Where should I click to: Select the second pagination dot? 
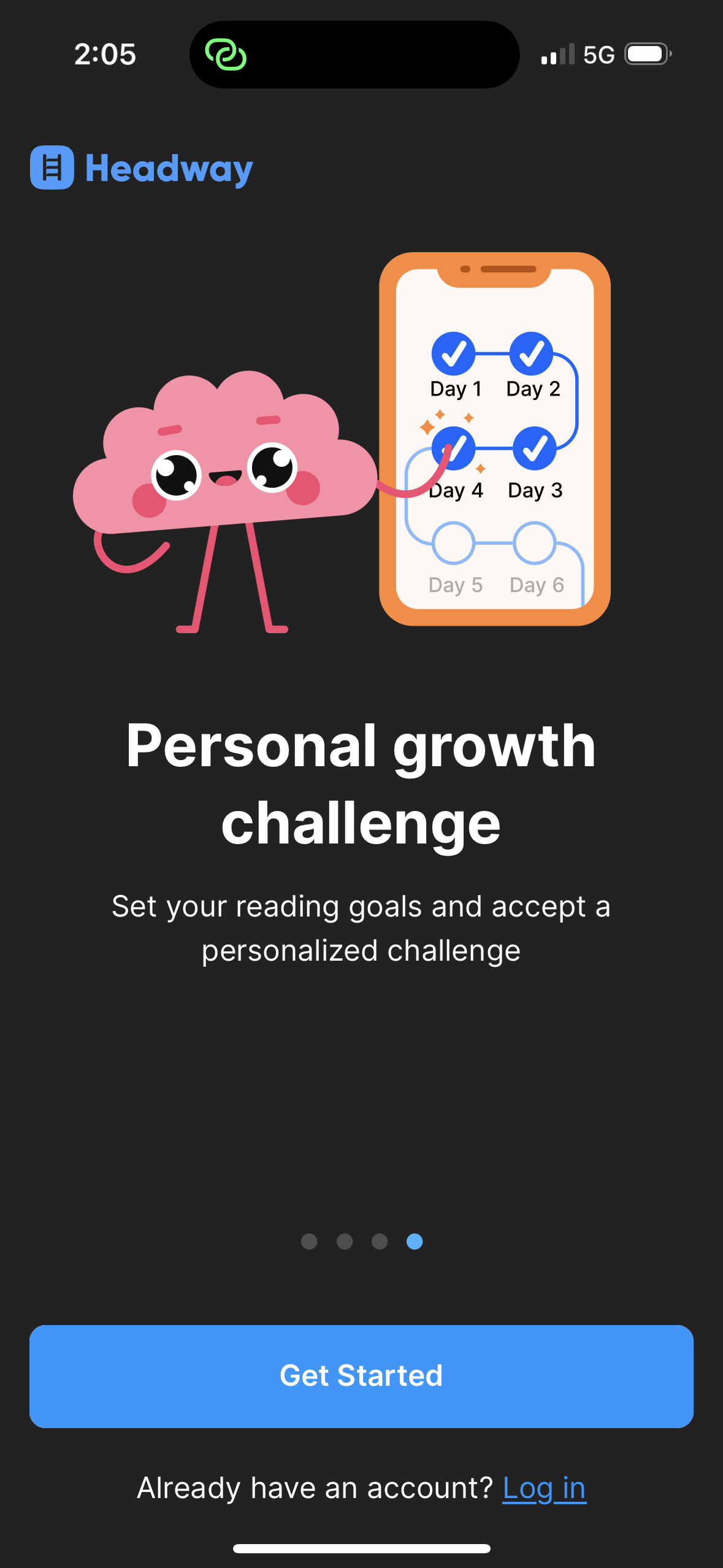pyautogui.click(x=344, y=1242)
